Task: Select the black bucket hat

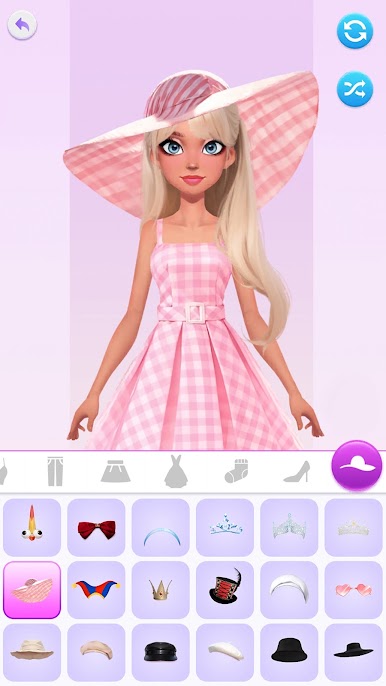Action: [x=289, y=653]
